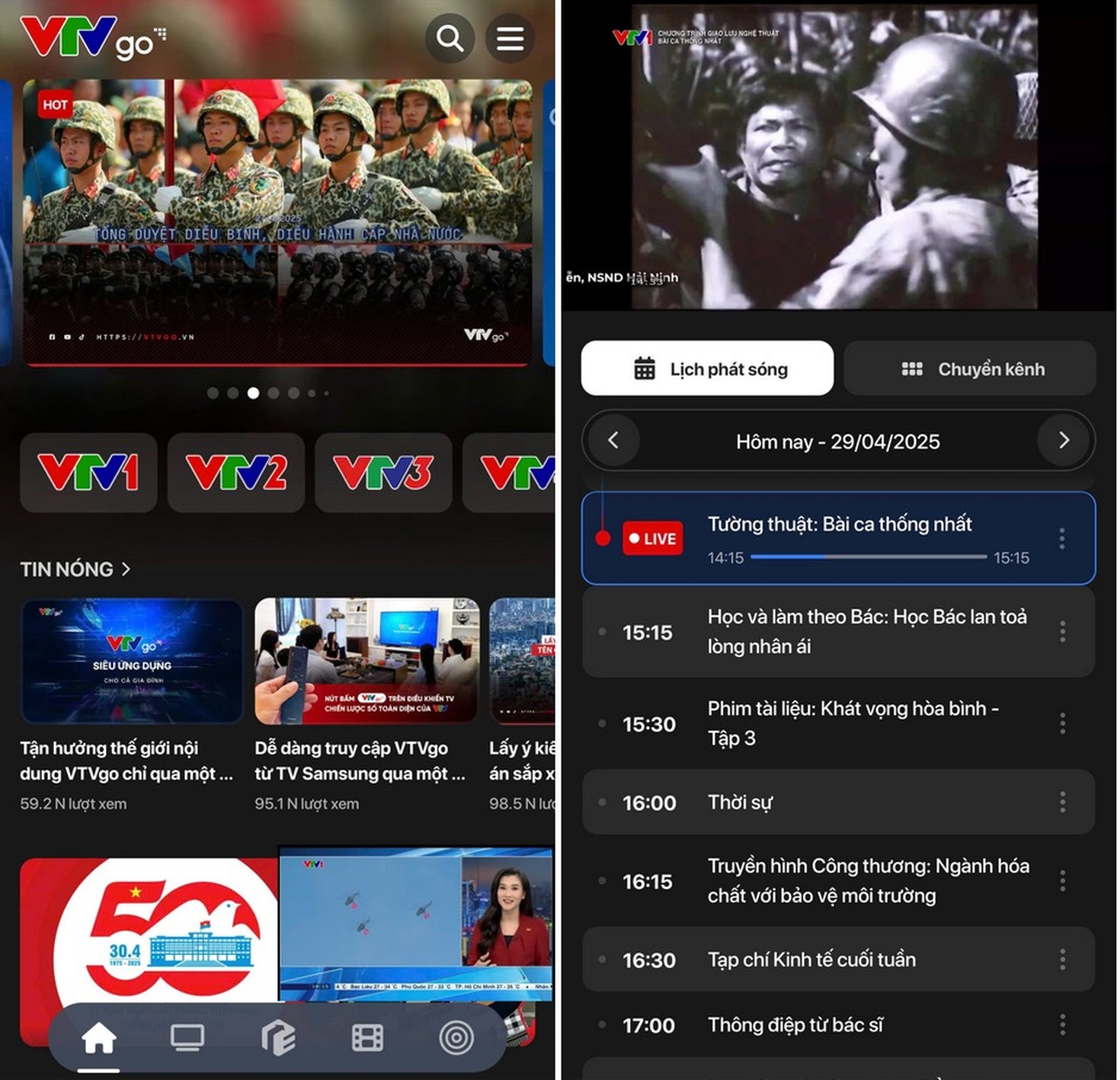Open the VTV2 channel
1120x1080 pixels.
tap(236, 473)
